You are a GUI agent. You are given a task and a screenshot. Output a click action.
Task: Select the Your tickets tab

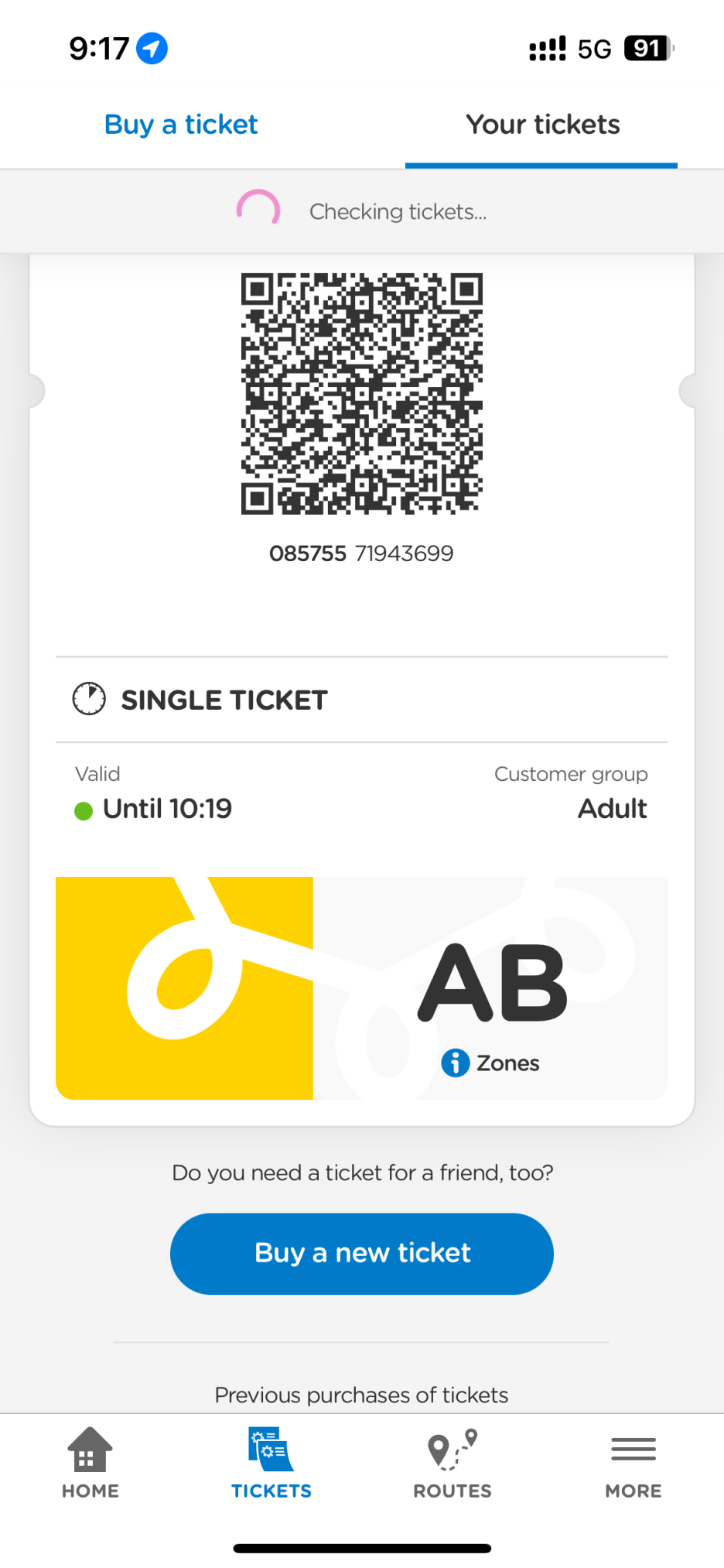coord(542,125)
